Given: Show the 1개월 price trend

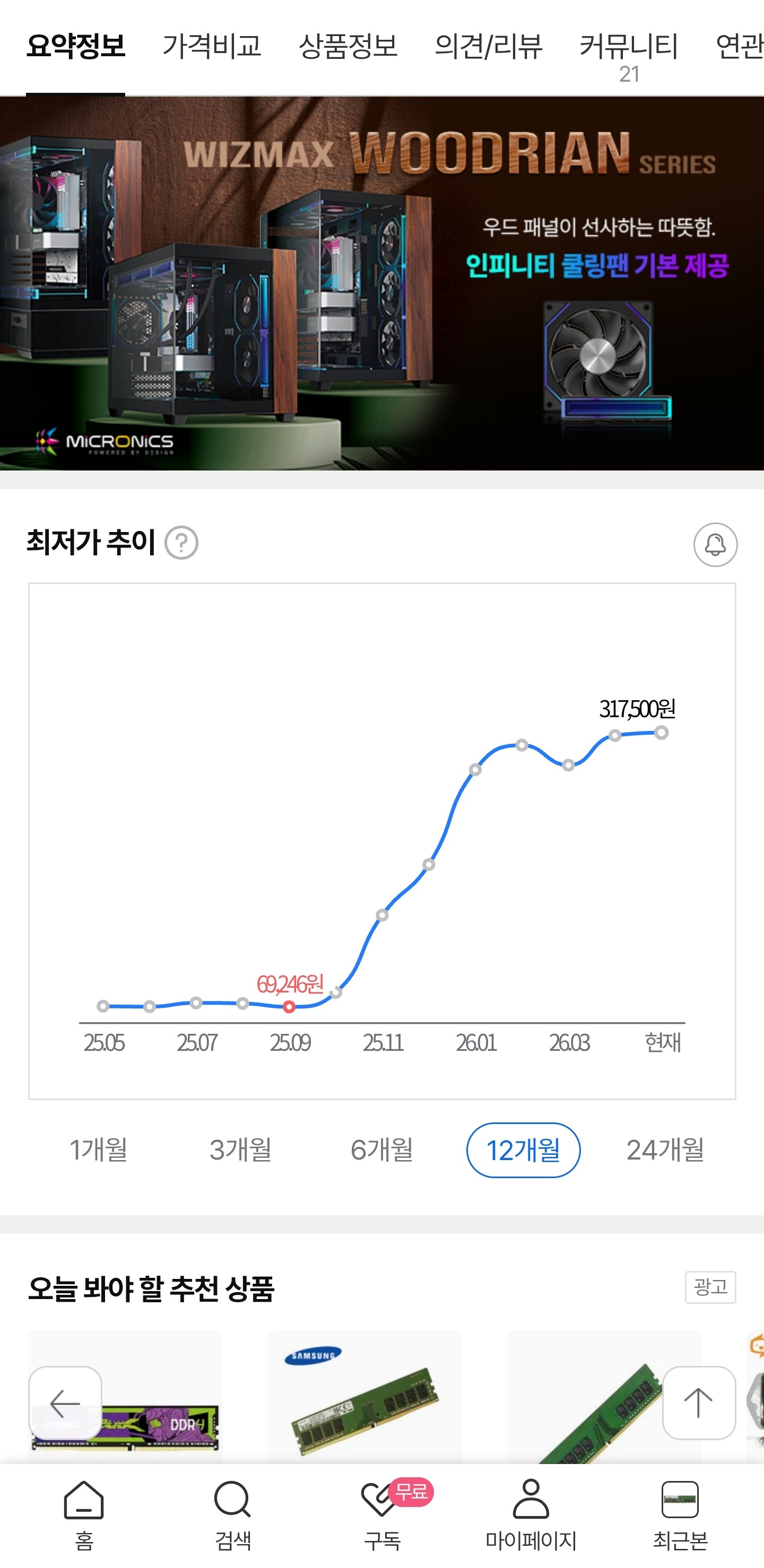Looking at the screenshot, I should coord(99,1150).
